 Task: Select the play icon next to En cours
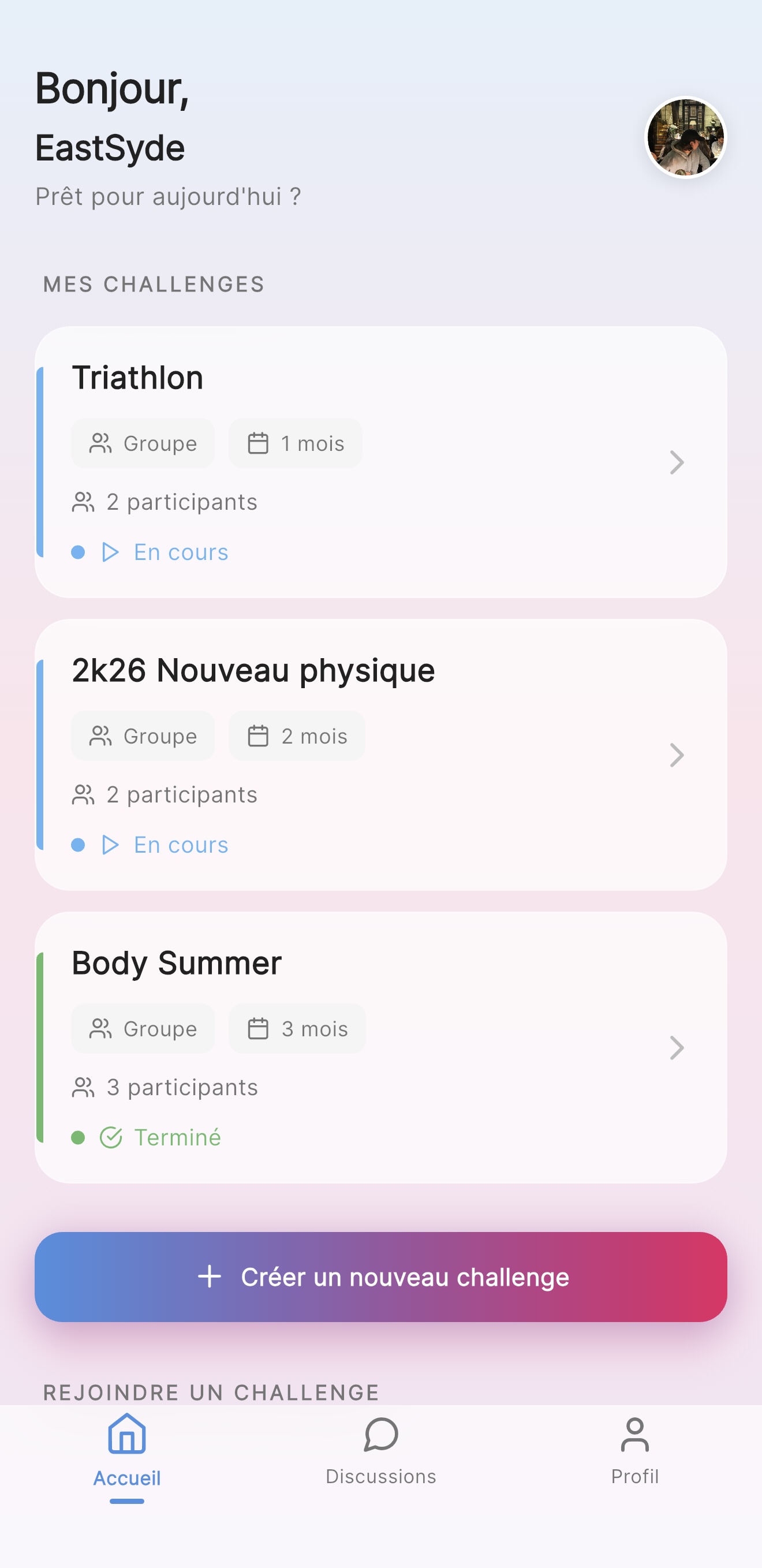[x=111, y=551]
